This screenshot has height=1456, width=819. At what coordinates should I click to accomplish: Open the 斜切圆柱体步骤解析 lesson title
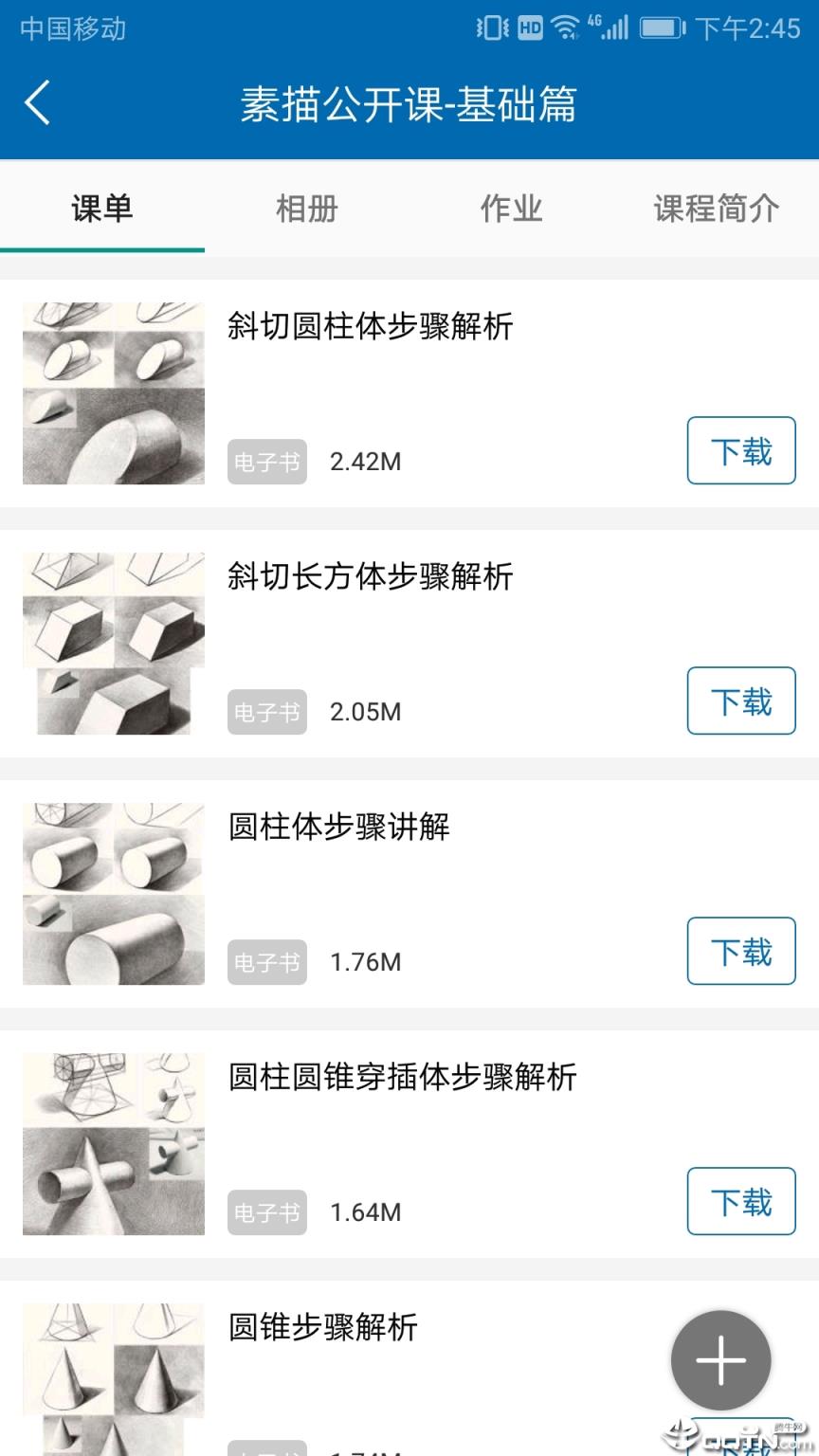[372, 327]
